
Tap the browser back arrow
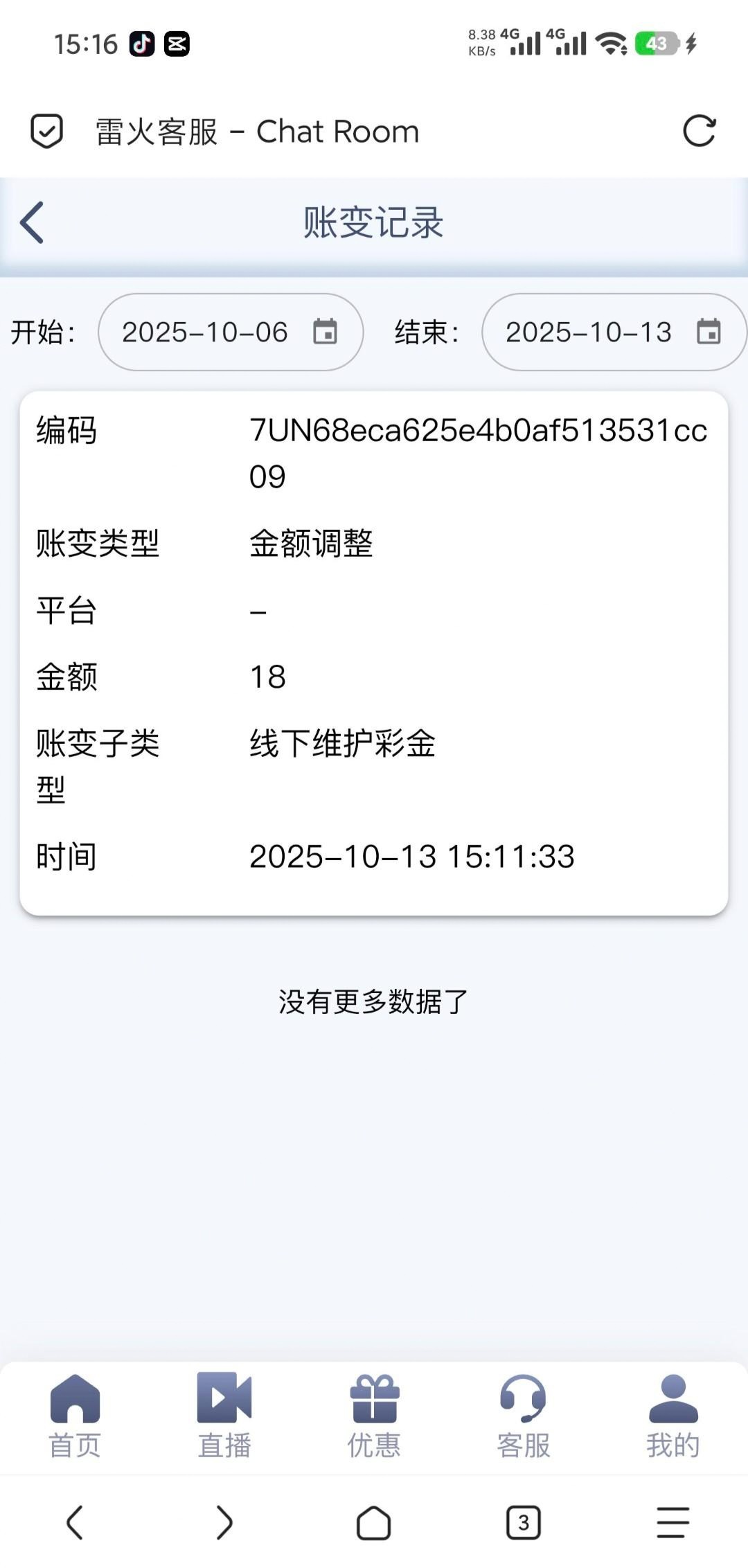(75, 1523)
